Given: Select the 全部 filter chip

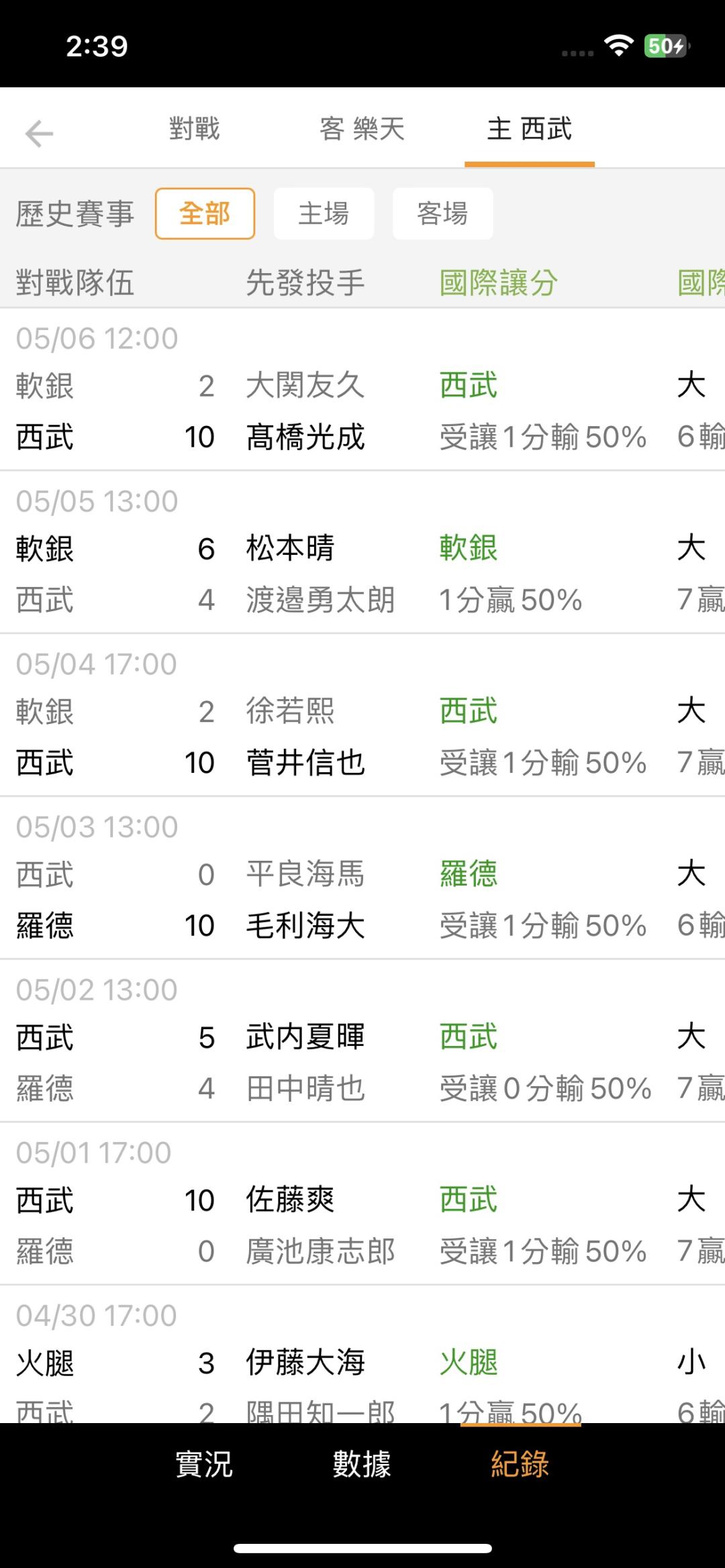Looking at the screenshot, I should coord(205,213).
